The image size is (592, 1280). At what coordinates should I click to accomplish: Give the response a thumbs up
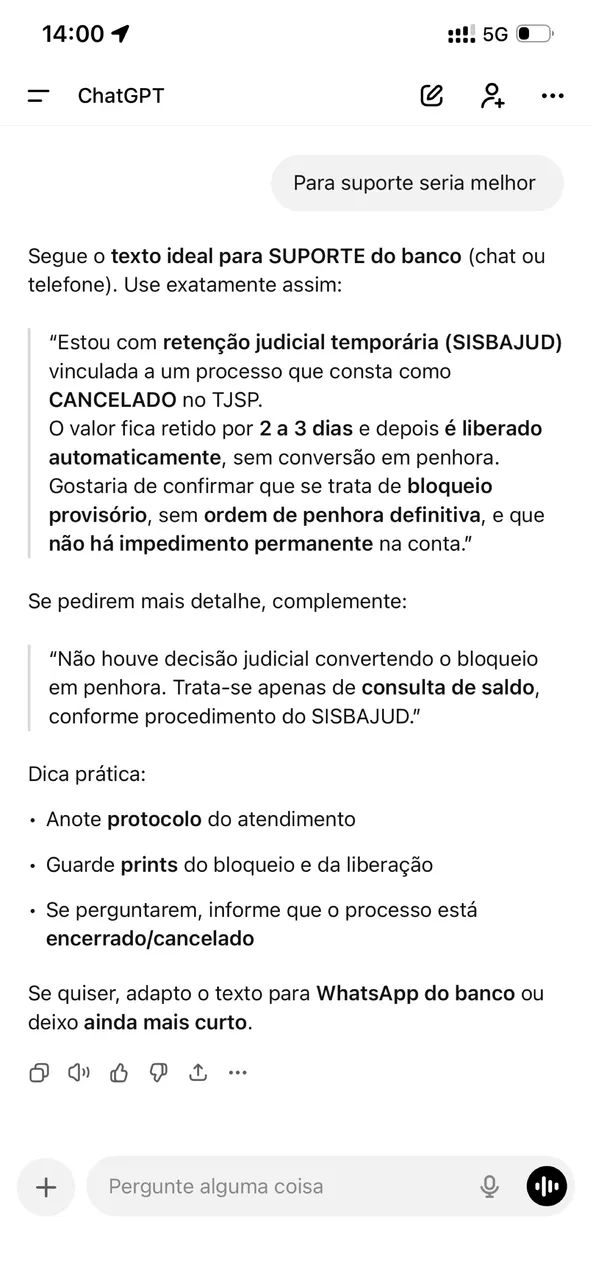pos(119,1073)
